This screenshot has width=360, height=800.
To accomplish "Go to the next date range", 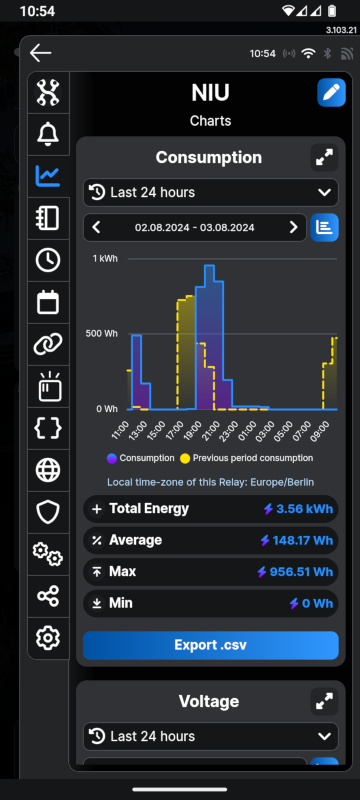I will pos(294,228).
